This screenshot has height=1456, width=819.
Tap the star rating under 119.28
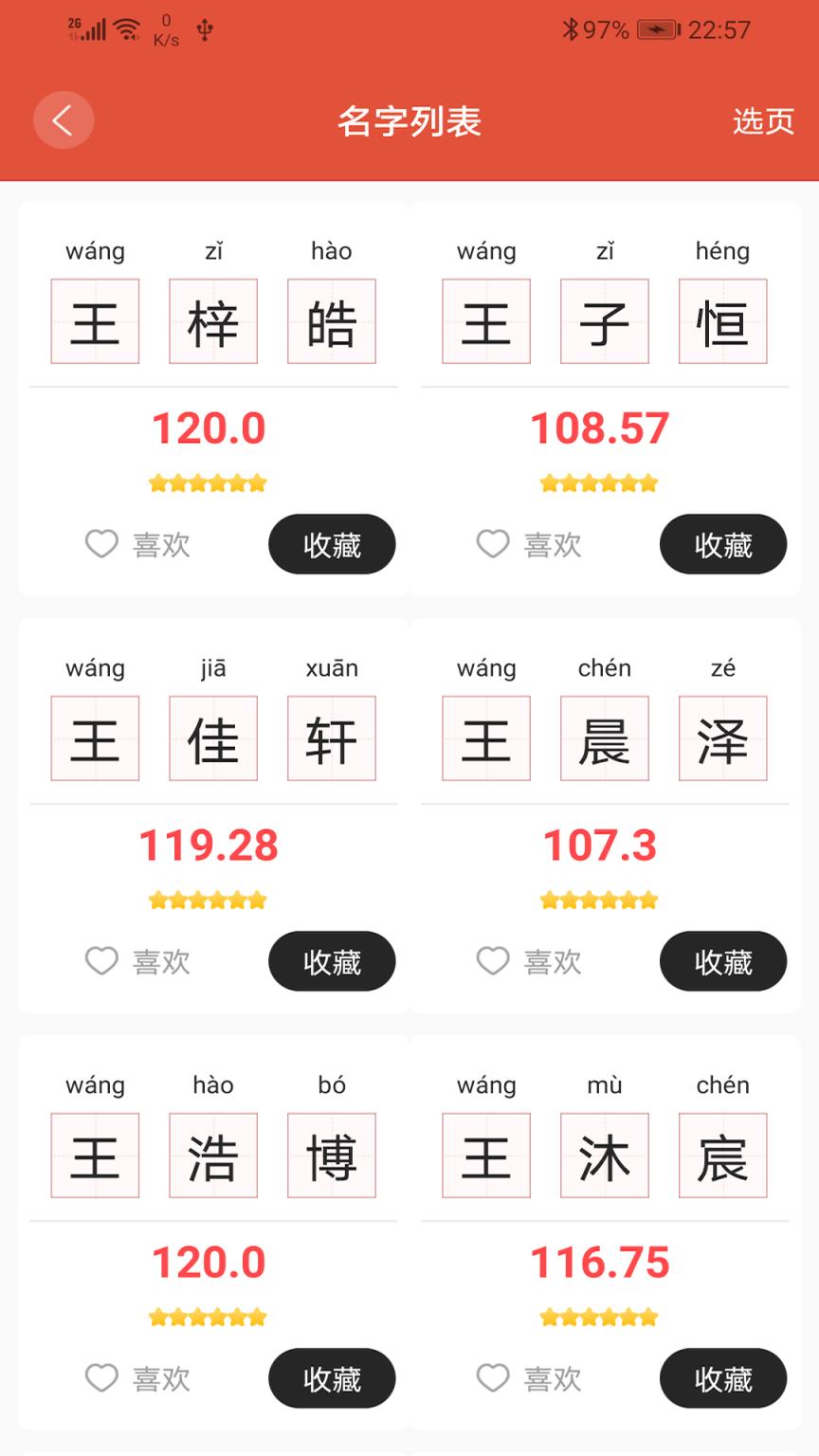207,899
